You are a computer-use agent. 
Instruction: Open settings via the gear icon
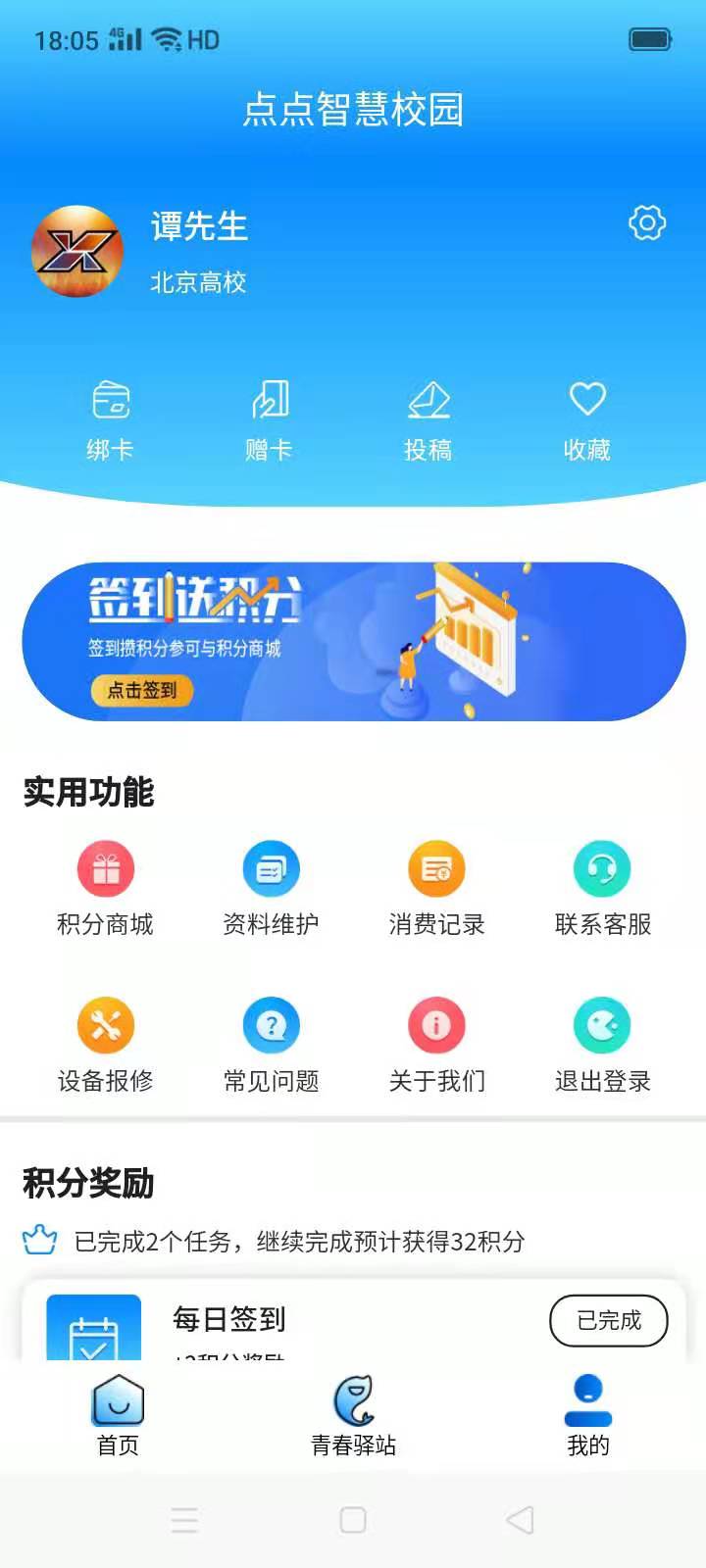[647, 225]
